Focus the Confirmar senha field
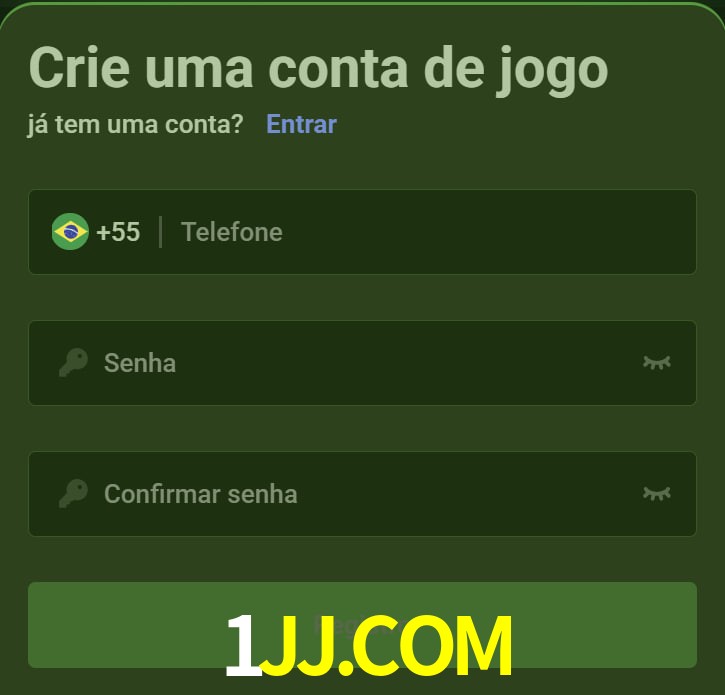This screenshot has height=695, width=725. [350, 493]
